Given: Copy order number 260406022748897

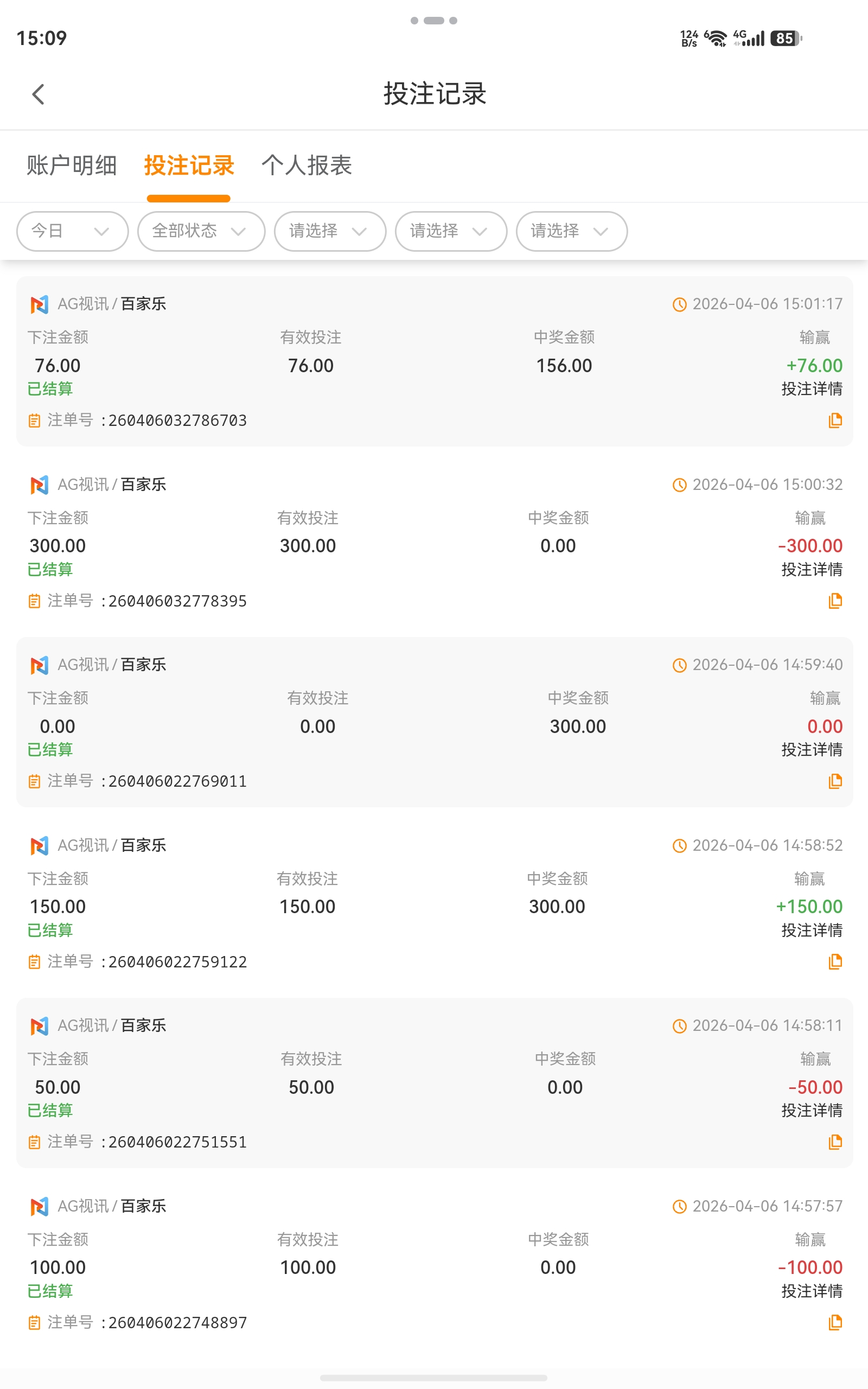Looking at the screenshot, I should click(x=837, y=1322).
